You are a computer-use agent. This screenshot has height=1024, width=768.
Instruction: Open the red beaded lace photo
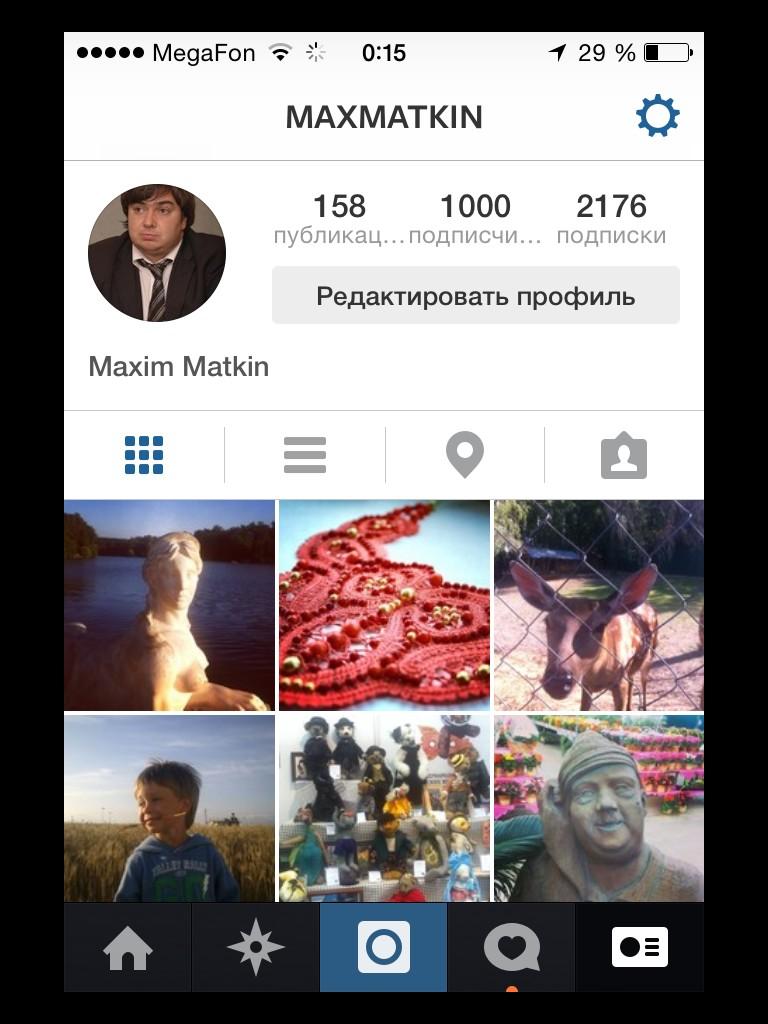(x=384, y=605)
